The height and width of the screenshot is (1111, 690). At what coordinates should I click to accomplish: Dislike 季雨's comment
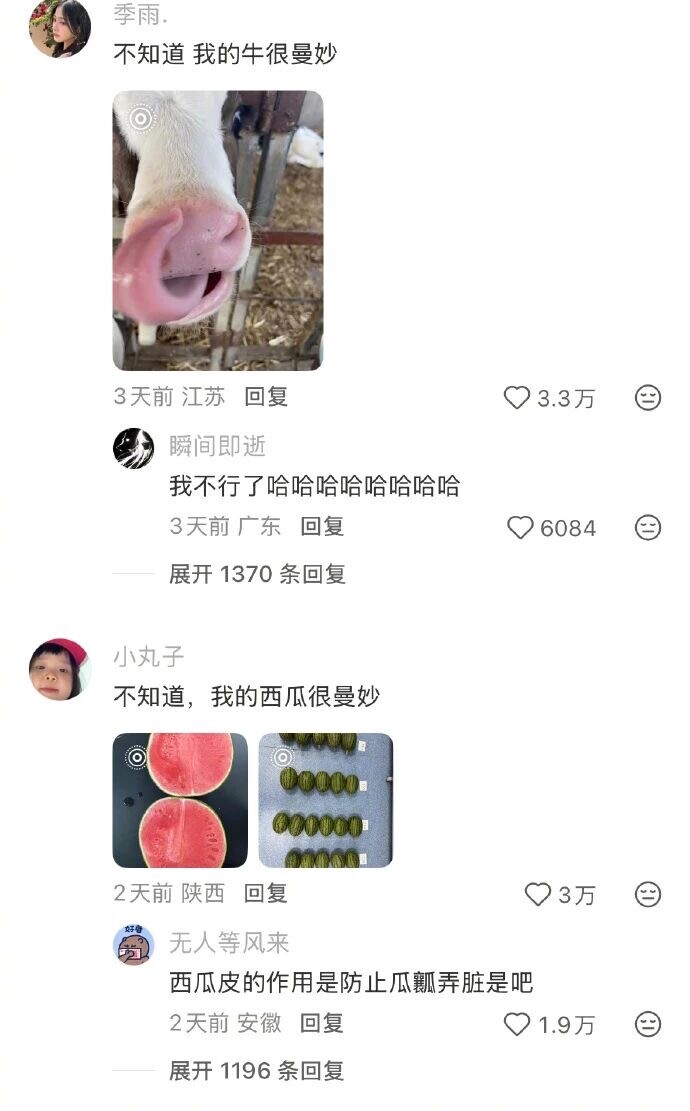(x=648, y=398)
